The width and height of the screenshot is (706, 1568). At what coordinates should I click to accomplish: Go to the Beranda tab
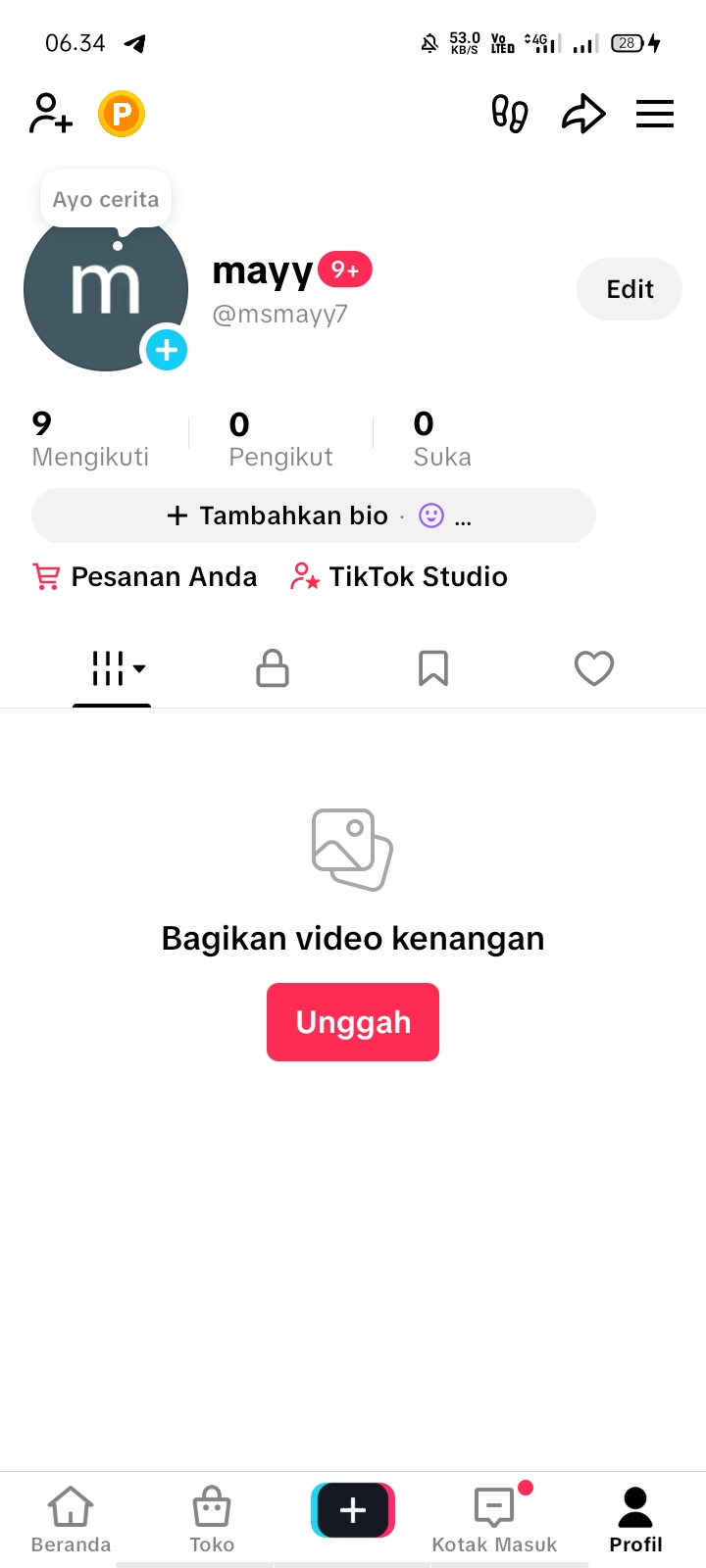point(71,1519)
